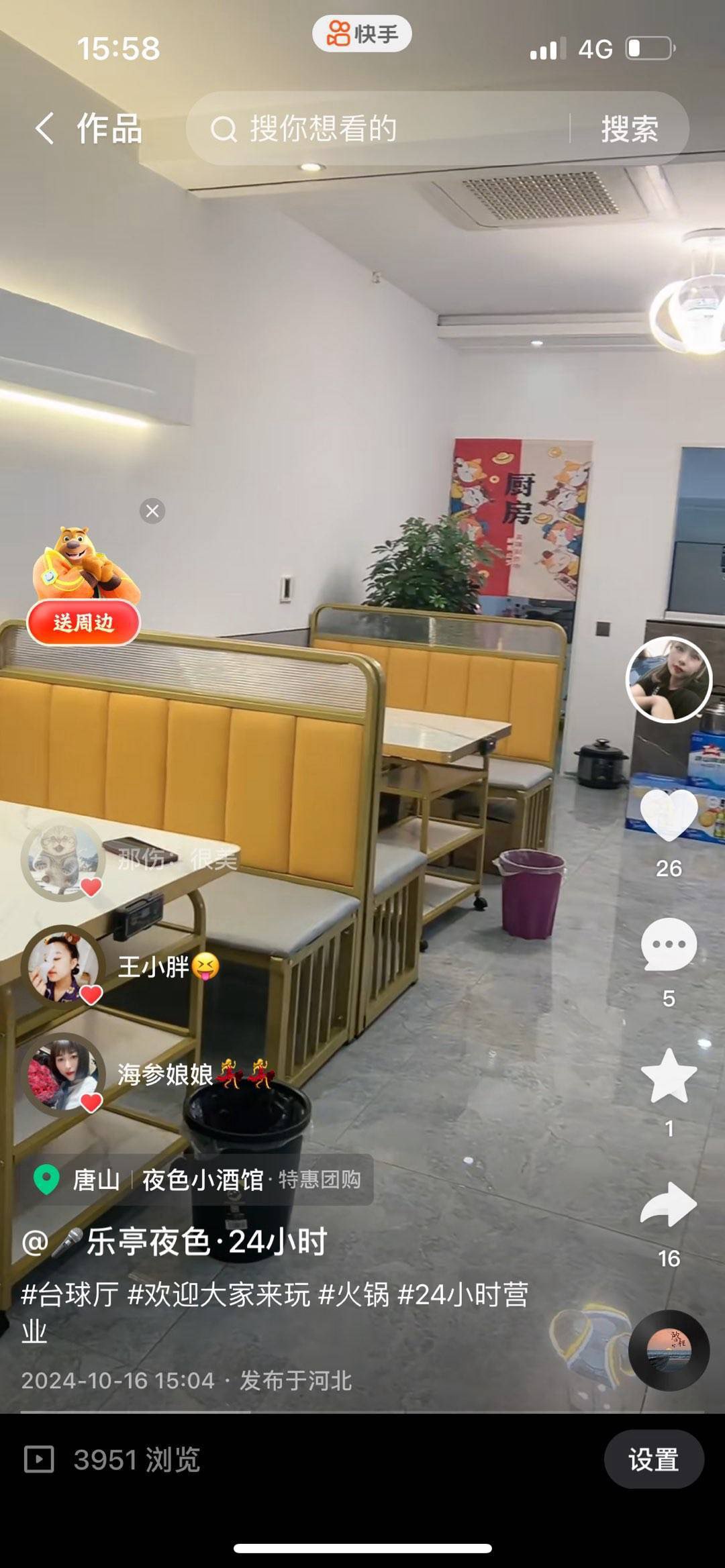Open the comments bubble
Image resolution: width=725 pixels, height=1568 pixels.
[669, 945]
